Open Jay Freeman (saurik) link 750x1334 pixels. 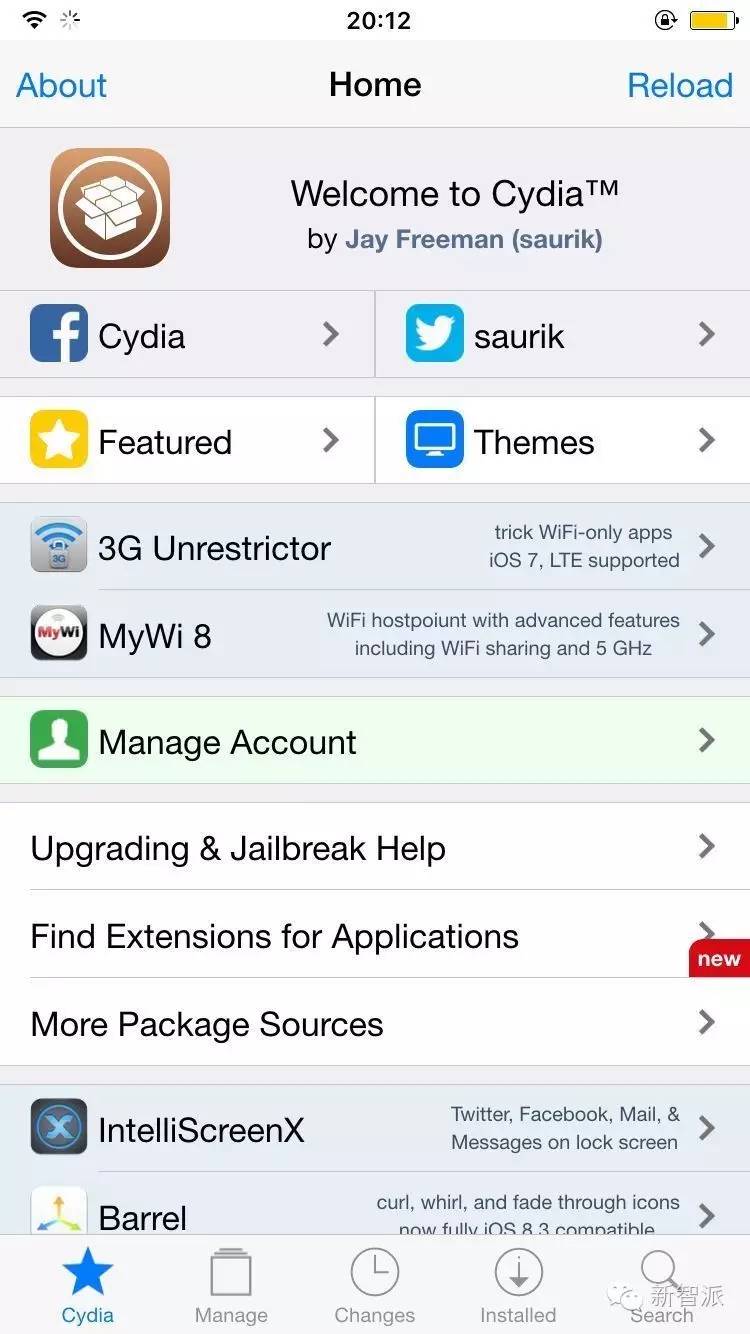click(473, 240)
